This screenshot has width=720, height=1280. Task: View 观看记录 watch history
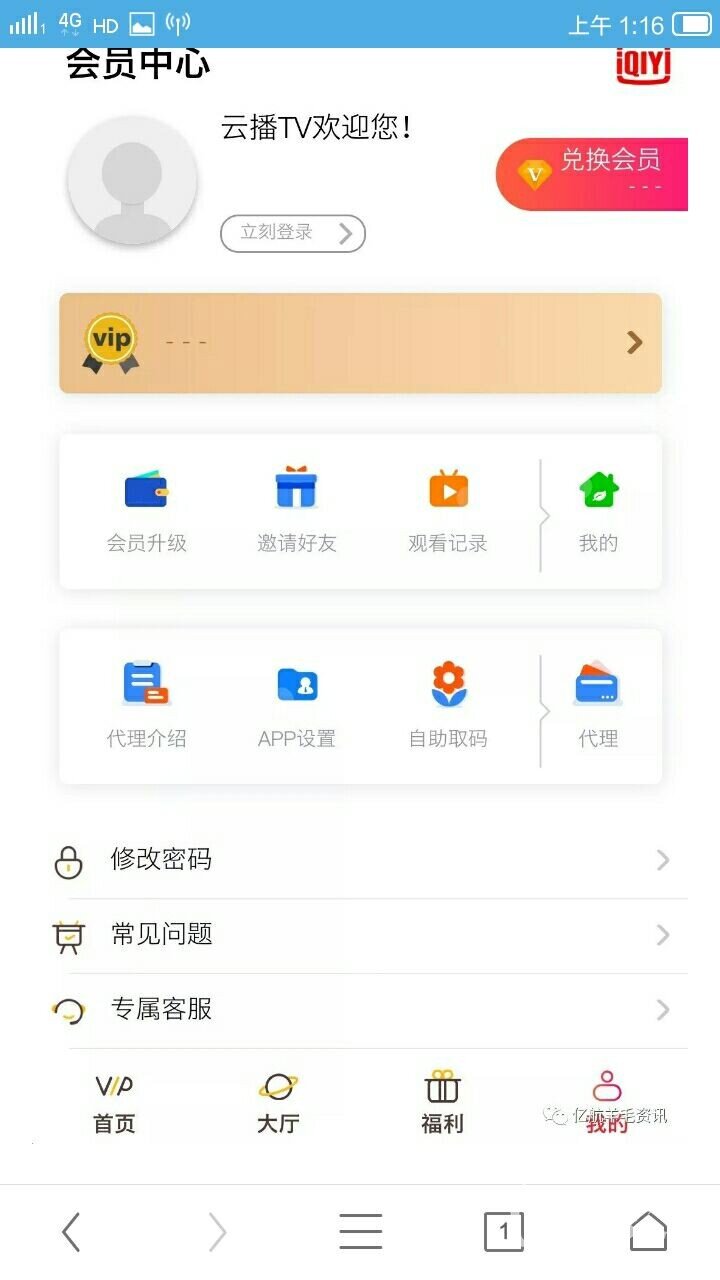click(448, 512)
